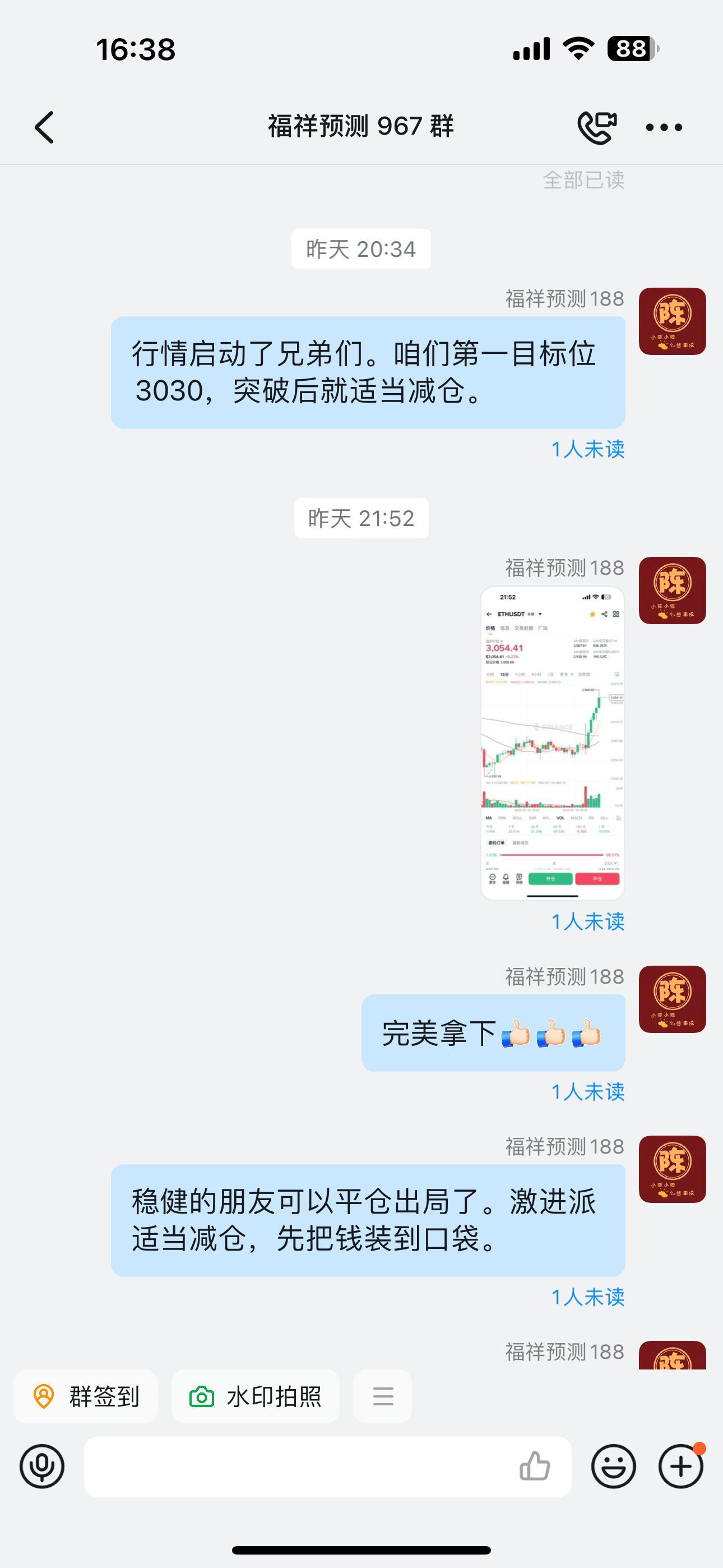Open 福祥预测188 avatar beside 完美拿下 message
Viewport: 723px width, 1568px height.
(672, 999)
